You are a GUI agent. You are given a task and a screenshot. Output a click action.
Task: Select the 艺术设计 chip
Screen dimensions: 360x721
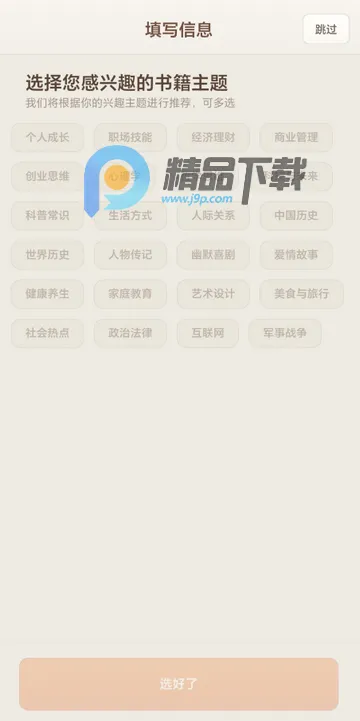pos(213,294)
